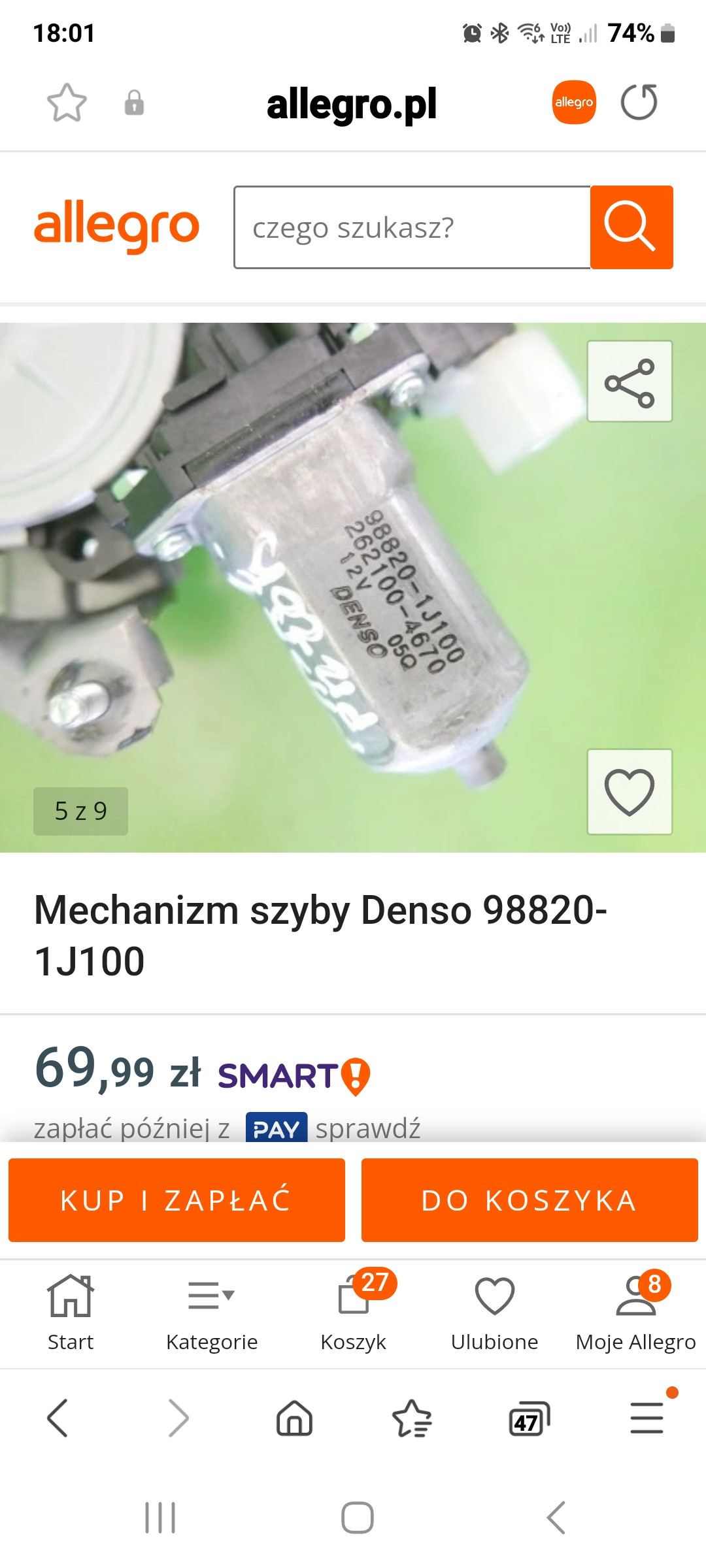Image resolution: width=706 pixels, height=1568 pixels.
Task: Open the browser hamburger menu
Action: (x=647, y=1418)
